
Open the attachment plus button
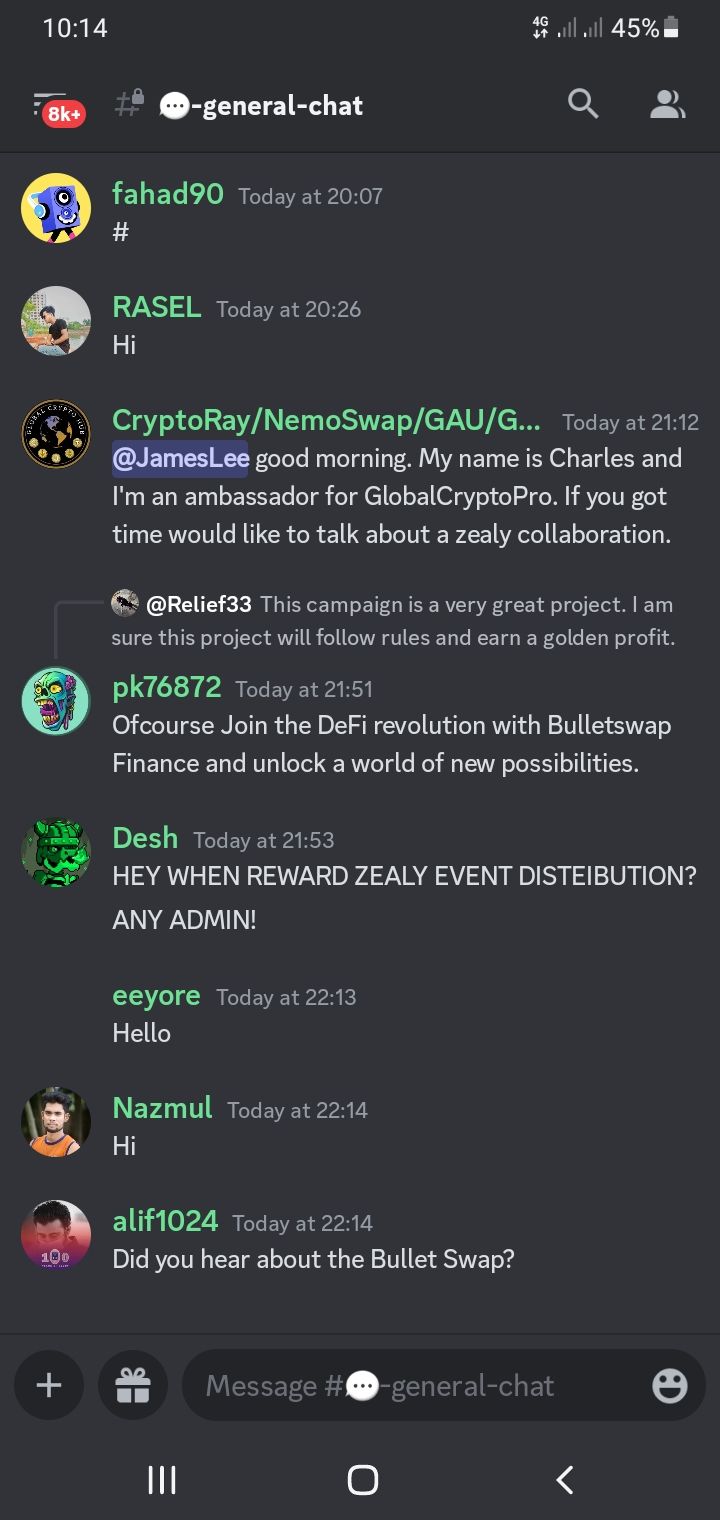coord(48,1385)
